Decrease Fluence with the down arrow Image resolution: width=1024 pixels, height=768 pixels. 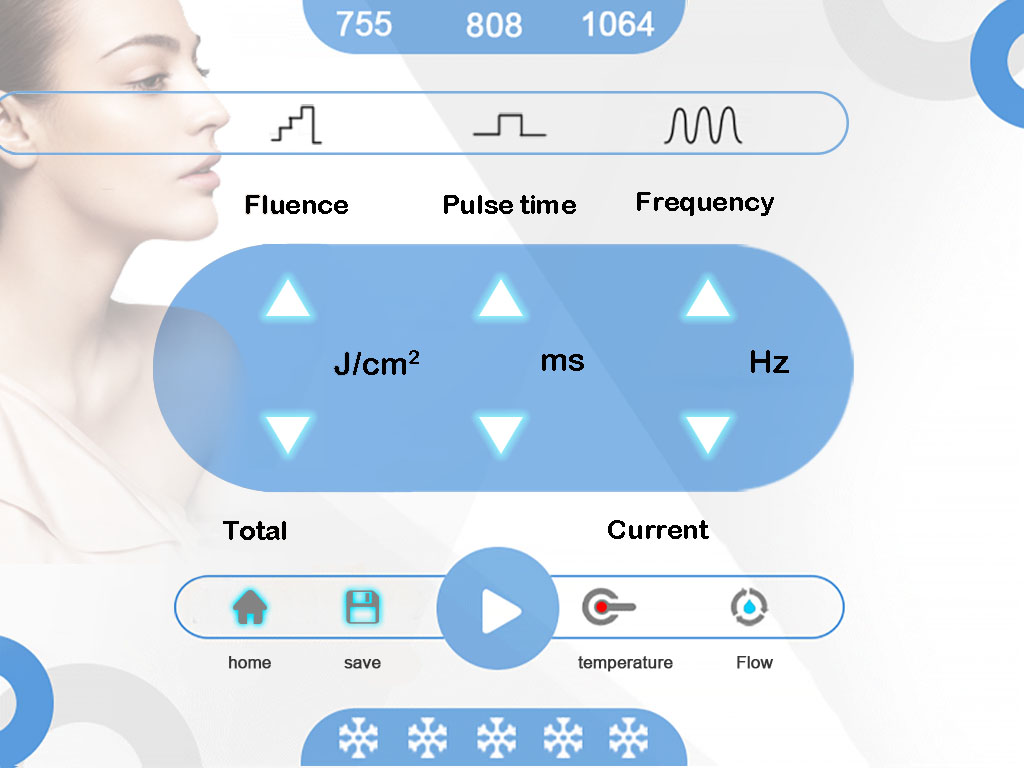[x=288, y=435]
